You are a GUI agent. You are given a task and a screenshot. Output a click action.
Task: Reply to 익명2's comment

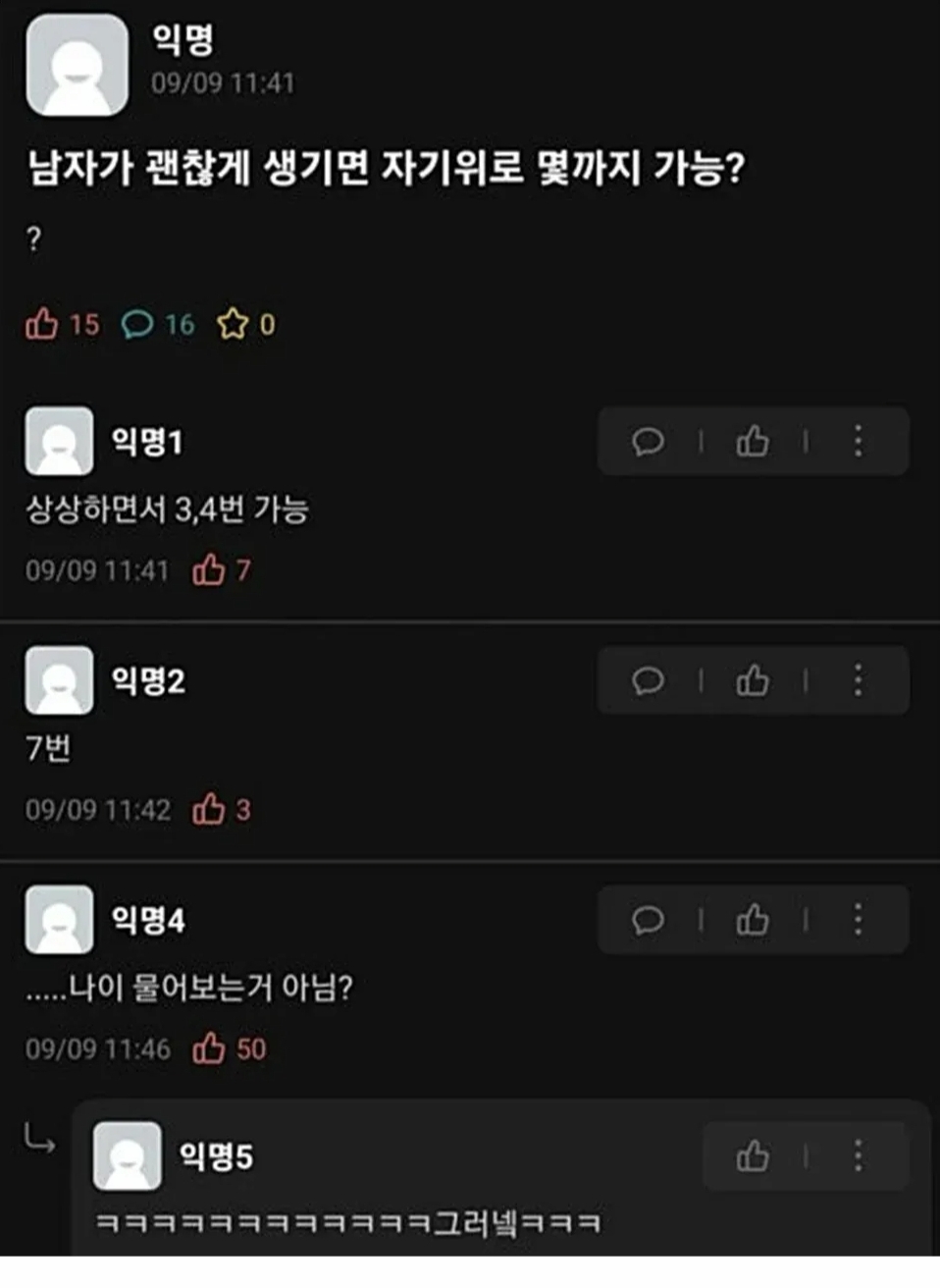pos(648,680)
